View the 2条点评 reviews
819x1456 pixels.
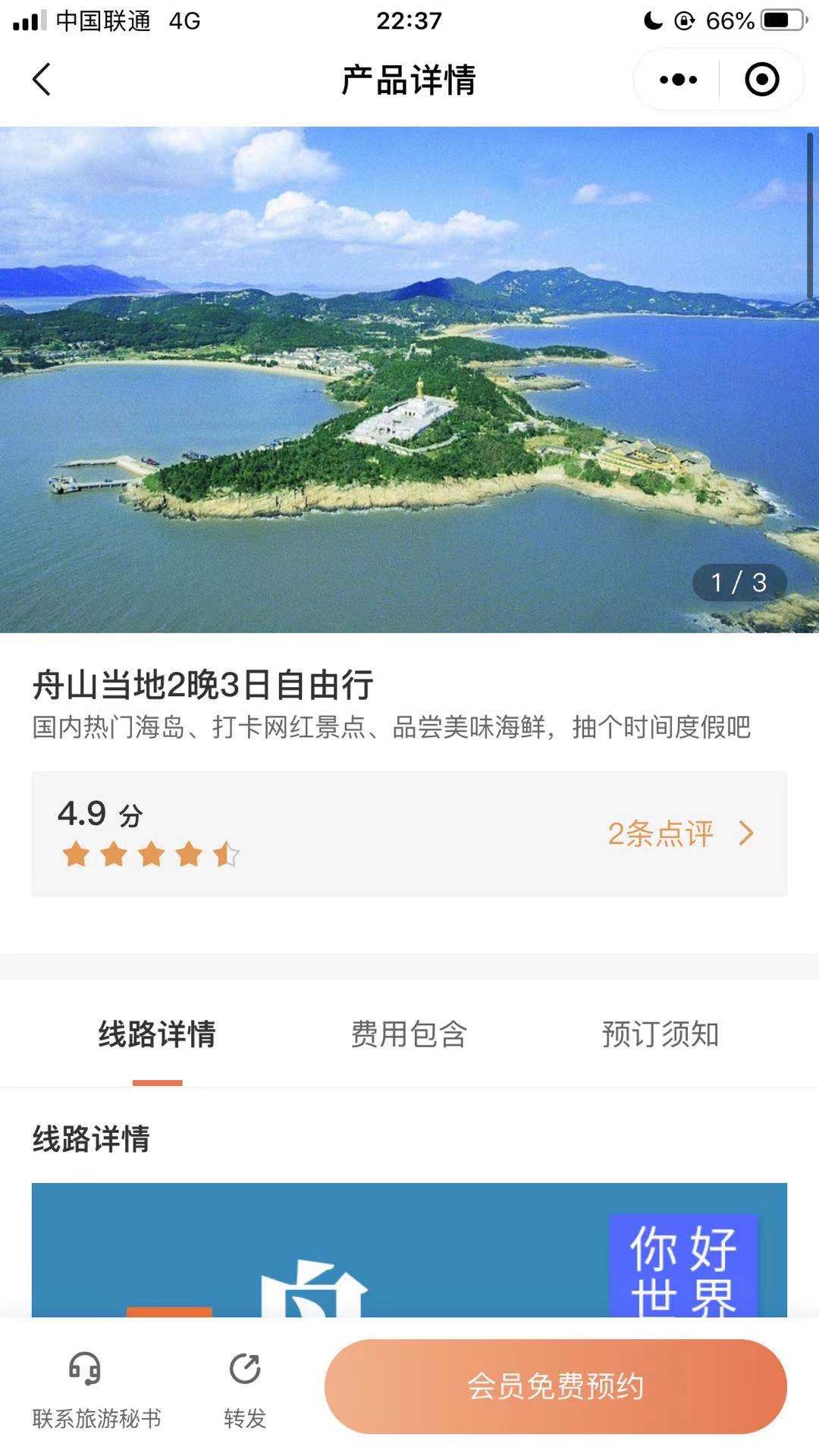click(679, 833)
